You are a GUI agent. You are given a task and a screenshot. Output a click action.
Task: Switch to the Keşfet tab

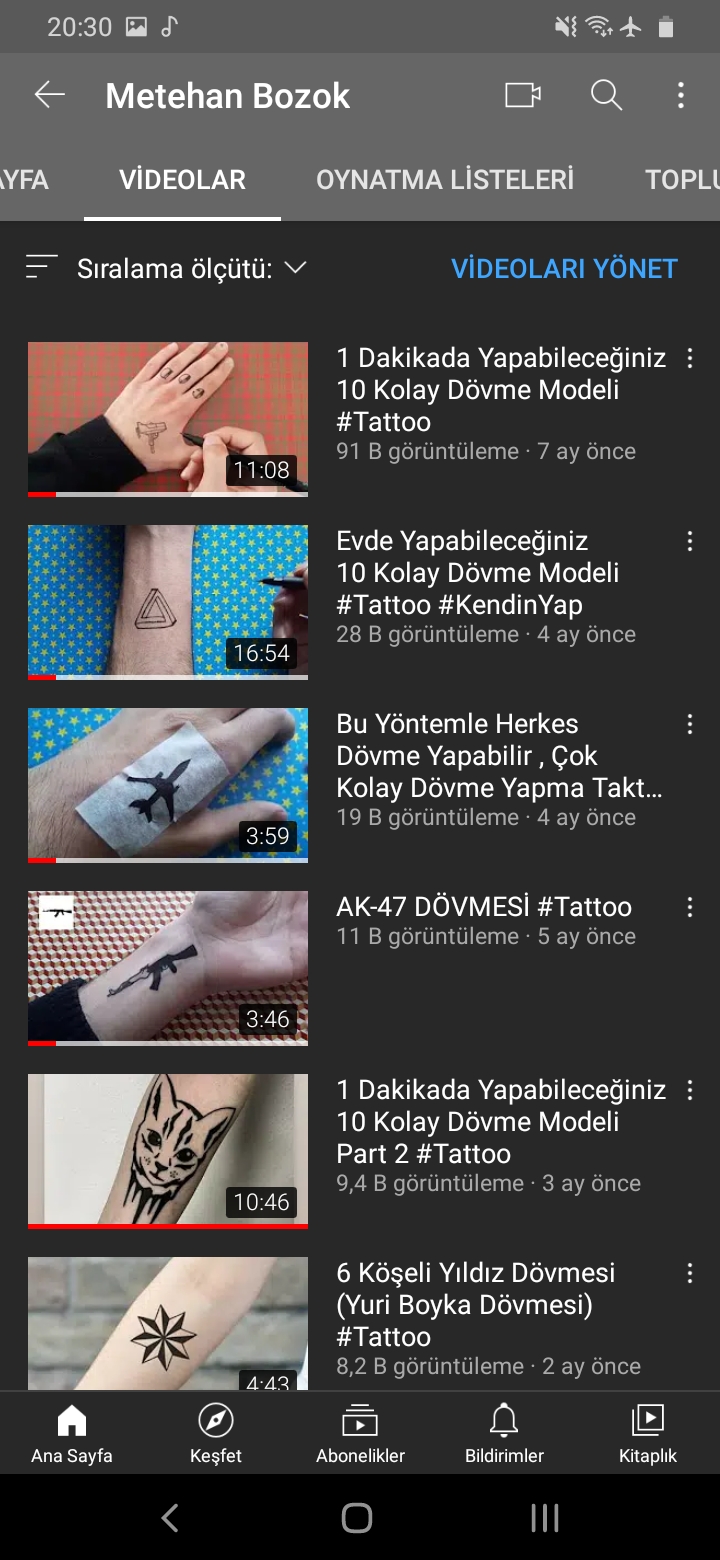216,1434
